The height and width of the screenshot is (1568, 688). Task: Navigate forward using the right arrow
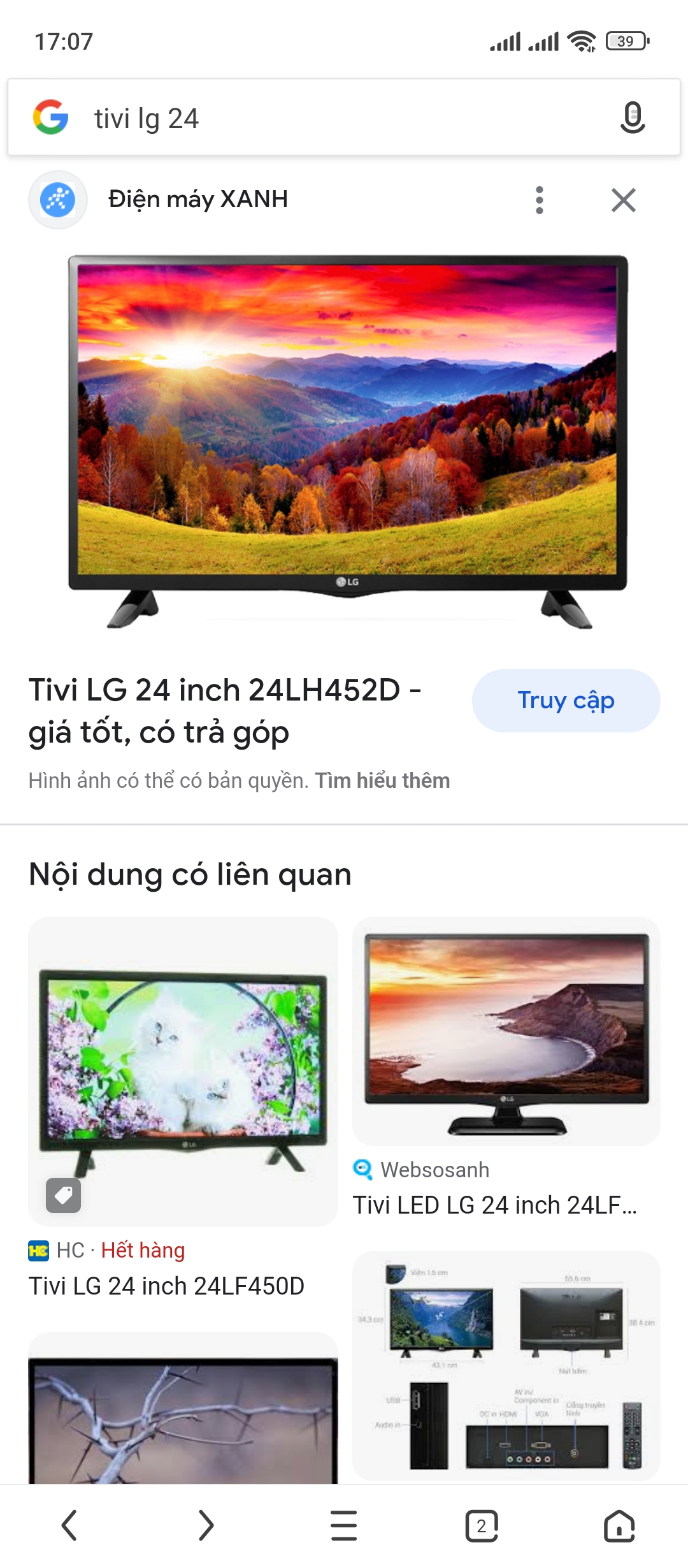point(206,1526)
